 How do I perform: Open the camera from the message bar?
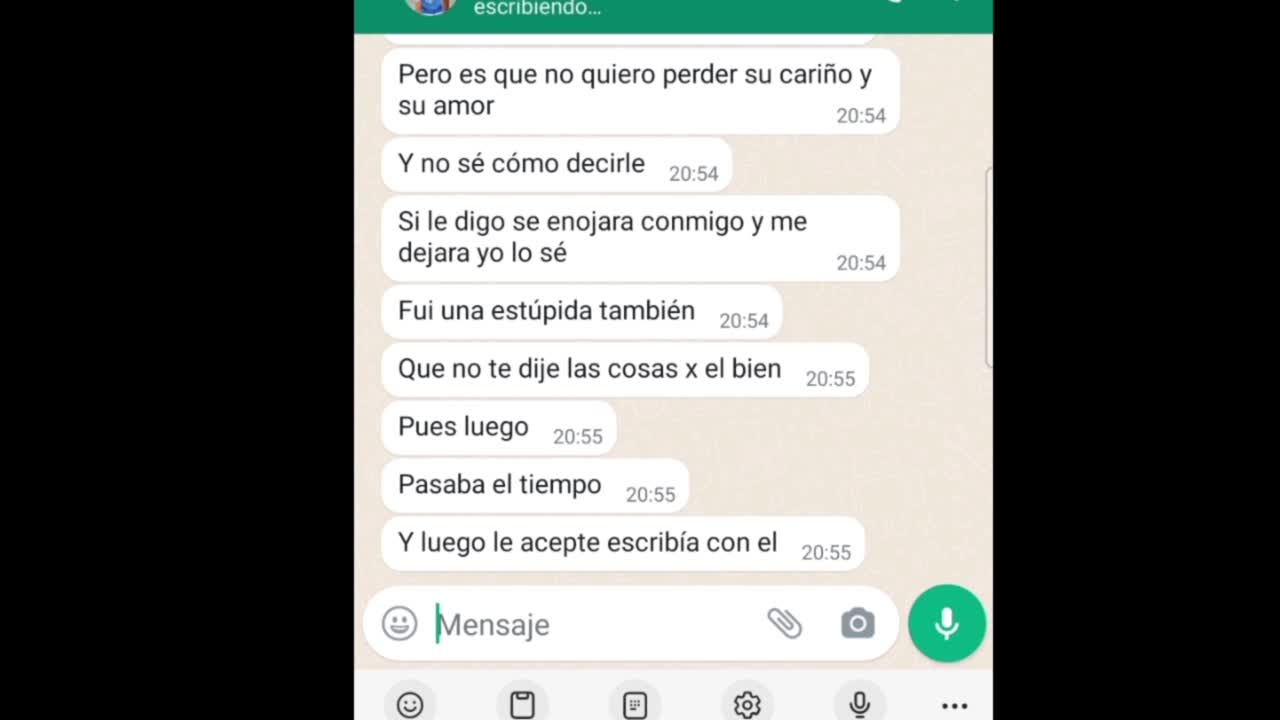(857, 624)
